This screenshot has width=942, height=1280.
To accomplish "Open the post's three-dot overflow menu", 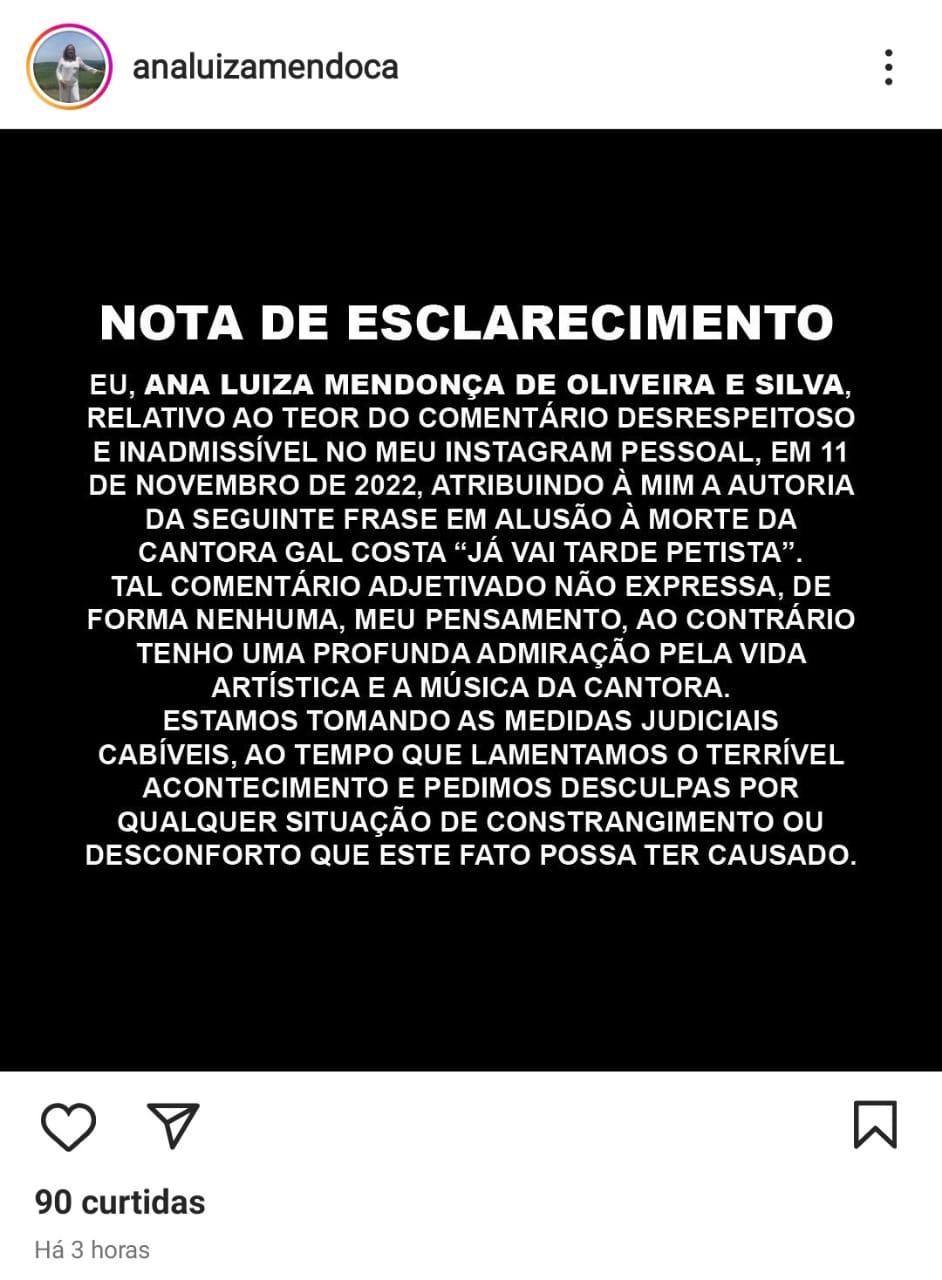I will (x=888, y=67).
